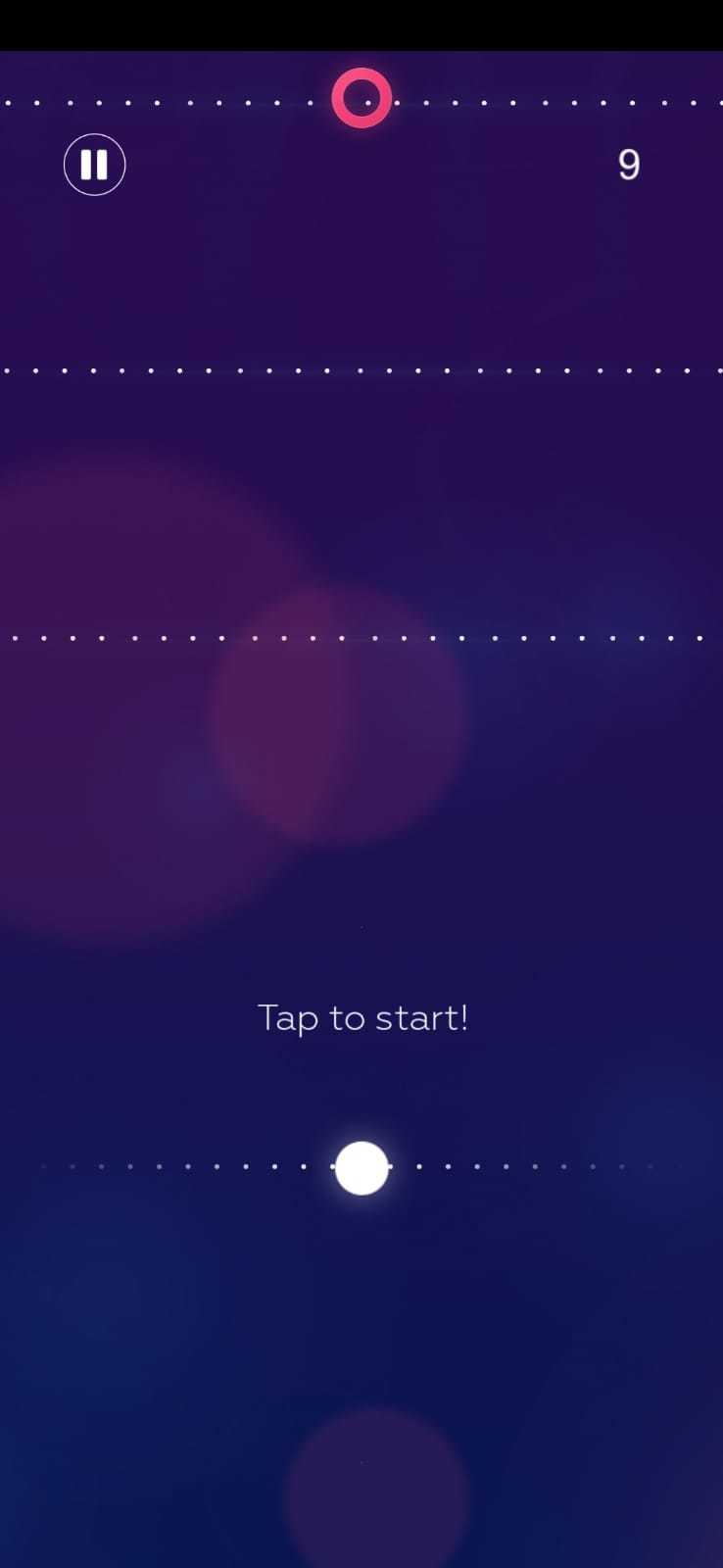Image resolution: width=723 pixels, height=1568 pixels.
Task: Pause the game with the pause button
Action: pos(95,165)
